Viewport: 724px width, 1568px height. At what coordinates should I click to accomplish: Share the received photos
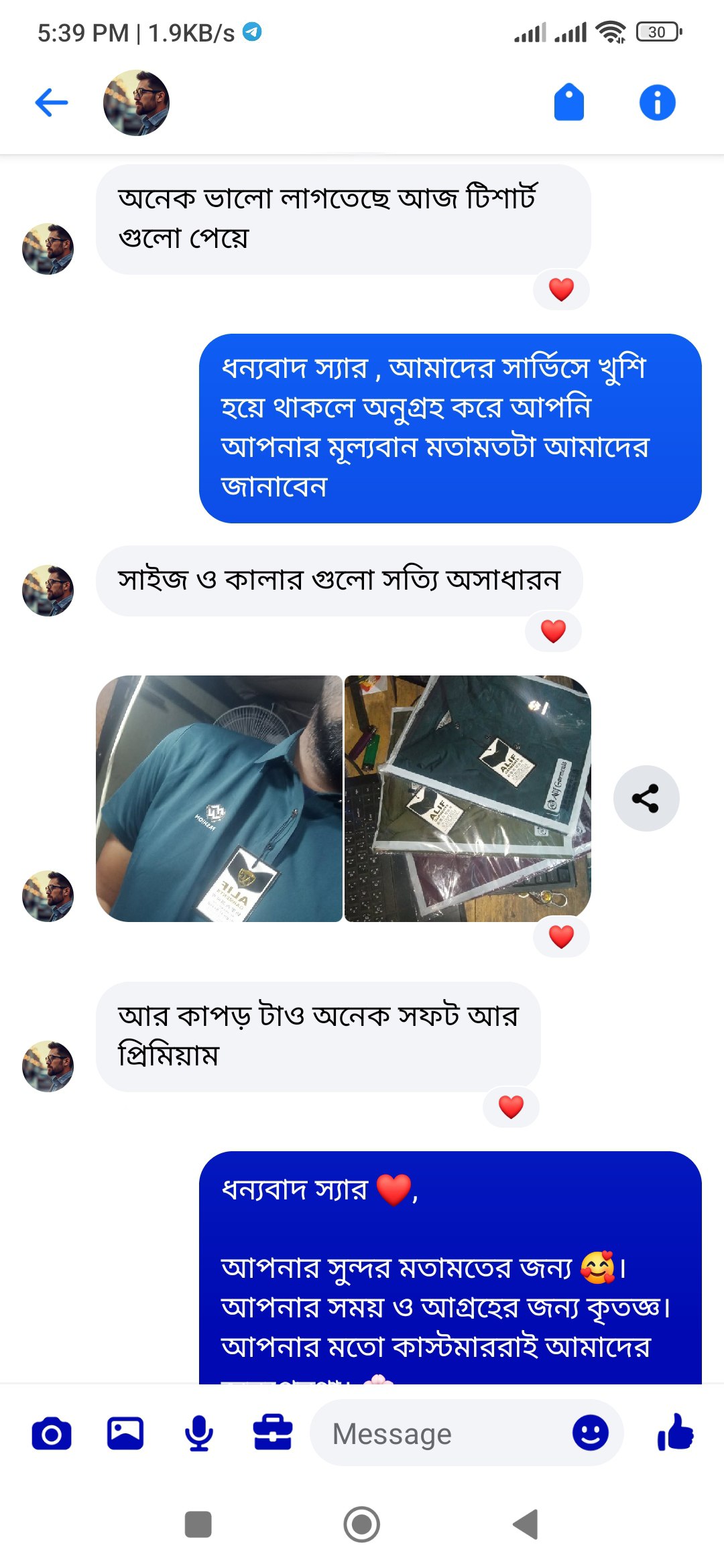[x=646, y=798]
